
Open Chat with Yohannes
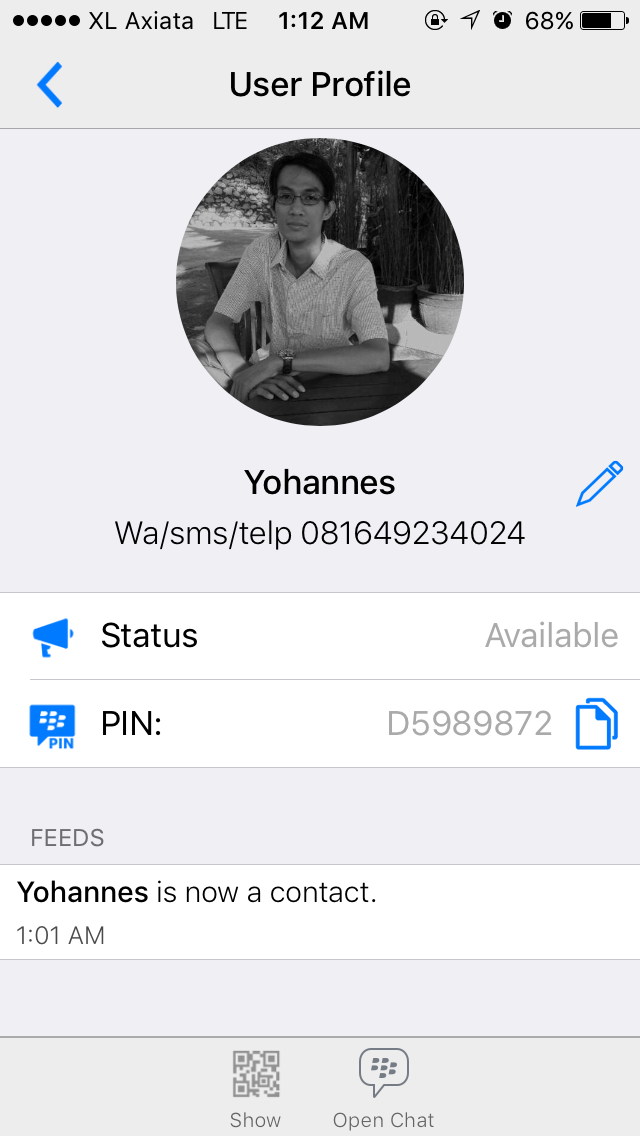[384, 1087]
